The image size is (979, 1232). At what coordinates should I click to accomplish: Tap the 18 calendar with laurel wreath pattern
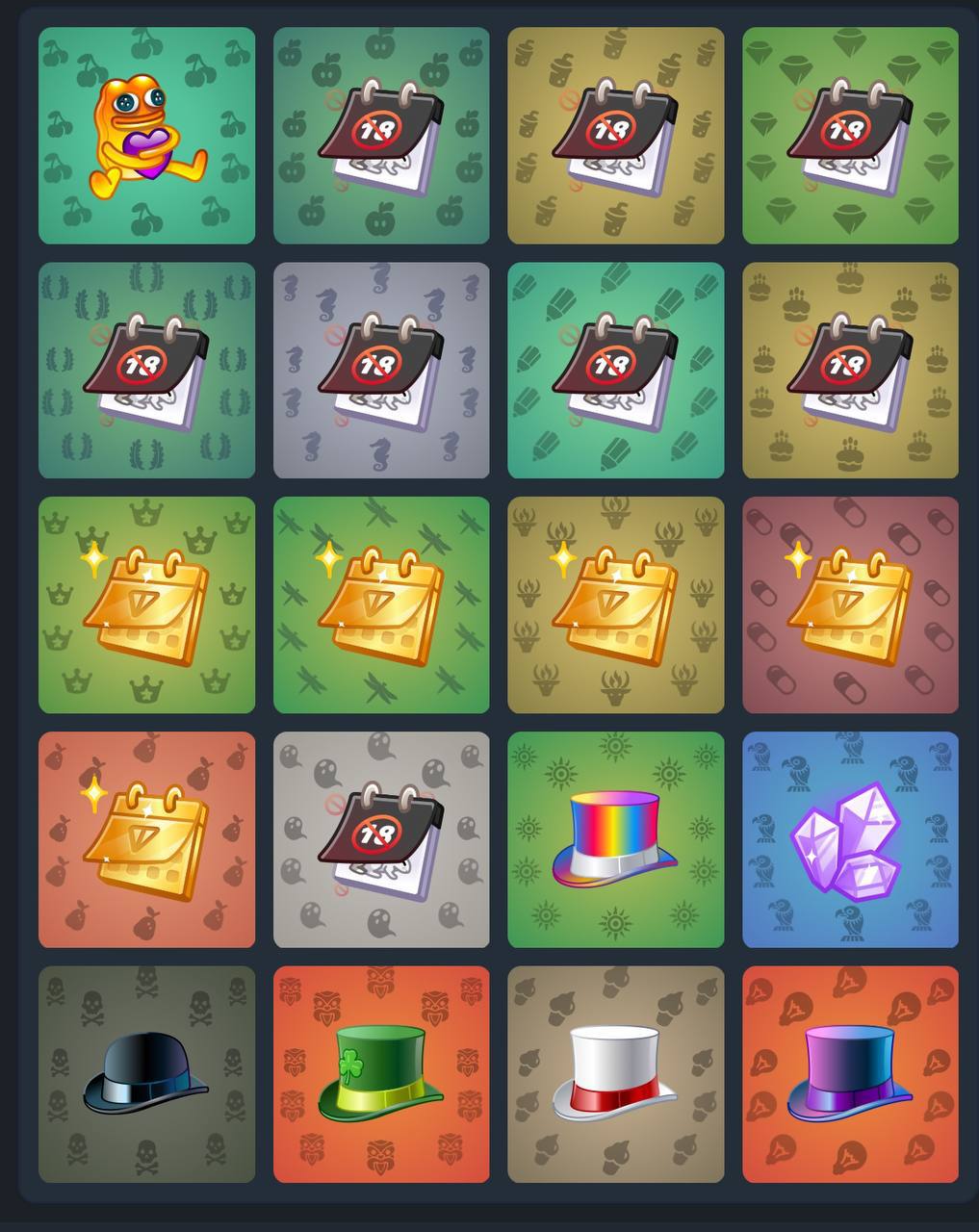coord(146,371)
